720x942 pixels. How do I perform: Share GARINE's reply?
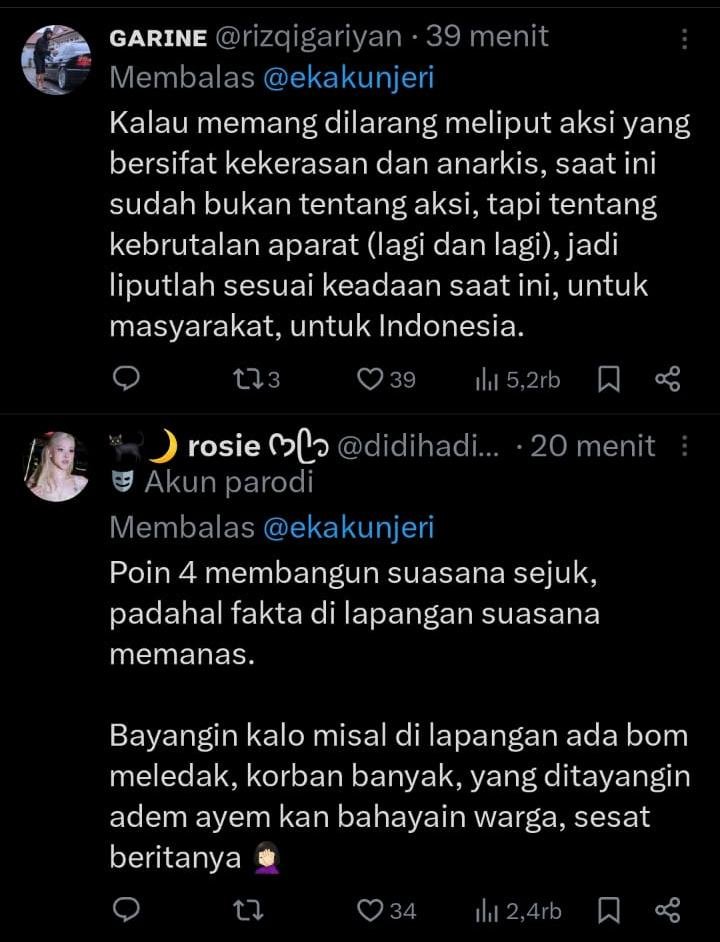pos(667,379)
